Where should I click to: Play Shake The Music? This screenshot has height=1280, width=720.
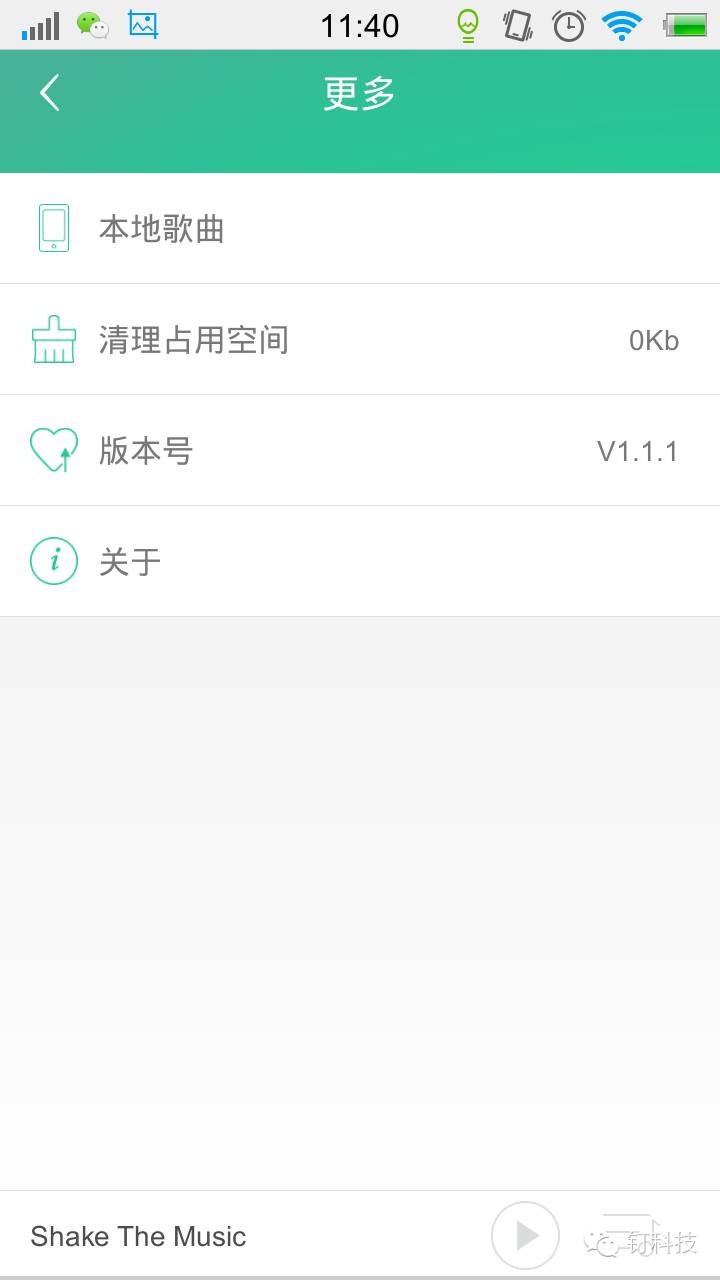[525, 1236]
